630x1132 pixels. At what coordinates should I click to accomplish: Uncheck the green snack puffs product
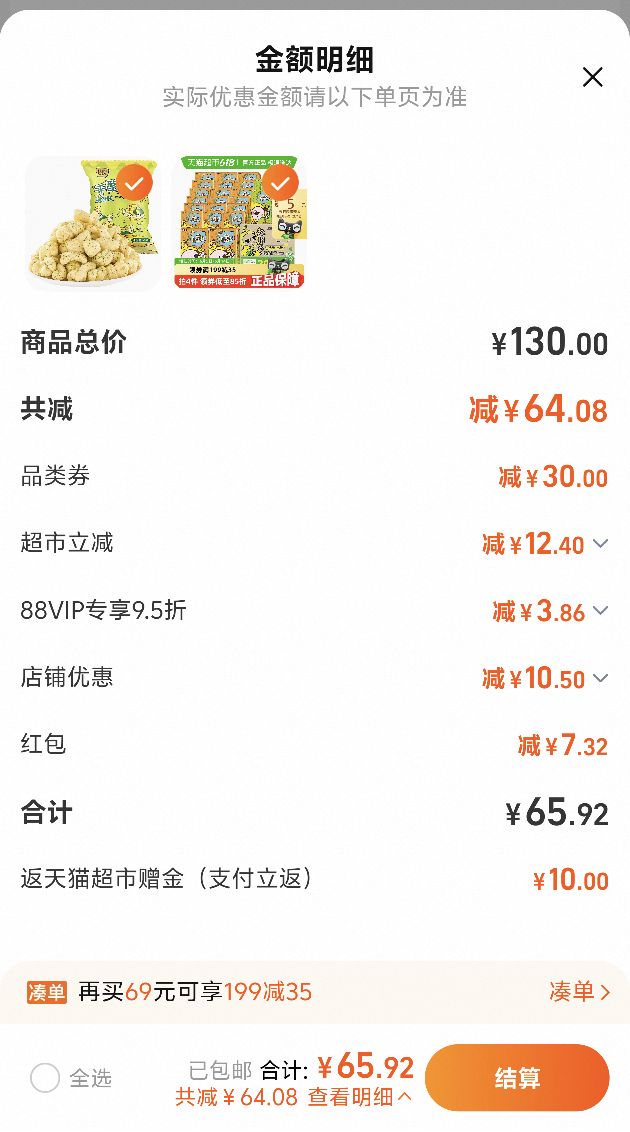click(135, 184)
